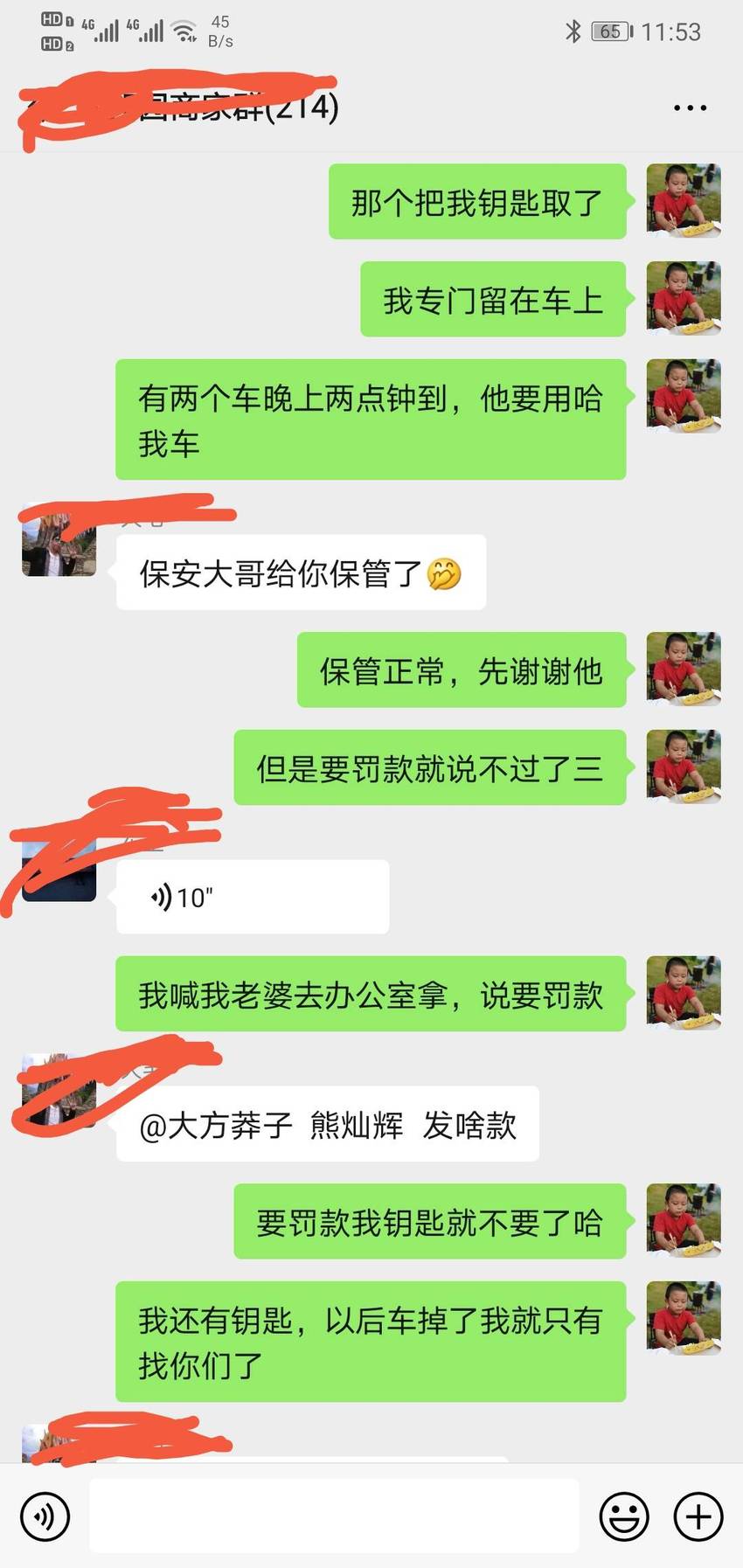This screenshot has height=1568, width=743.
Task: Focus the message text field
Action: tap(335, 1516)
